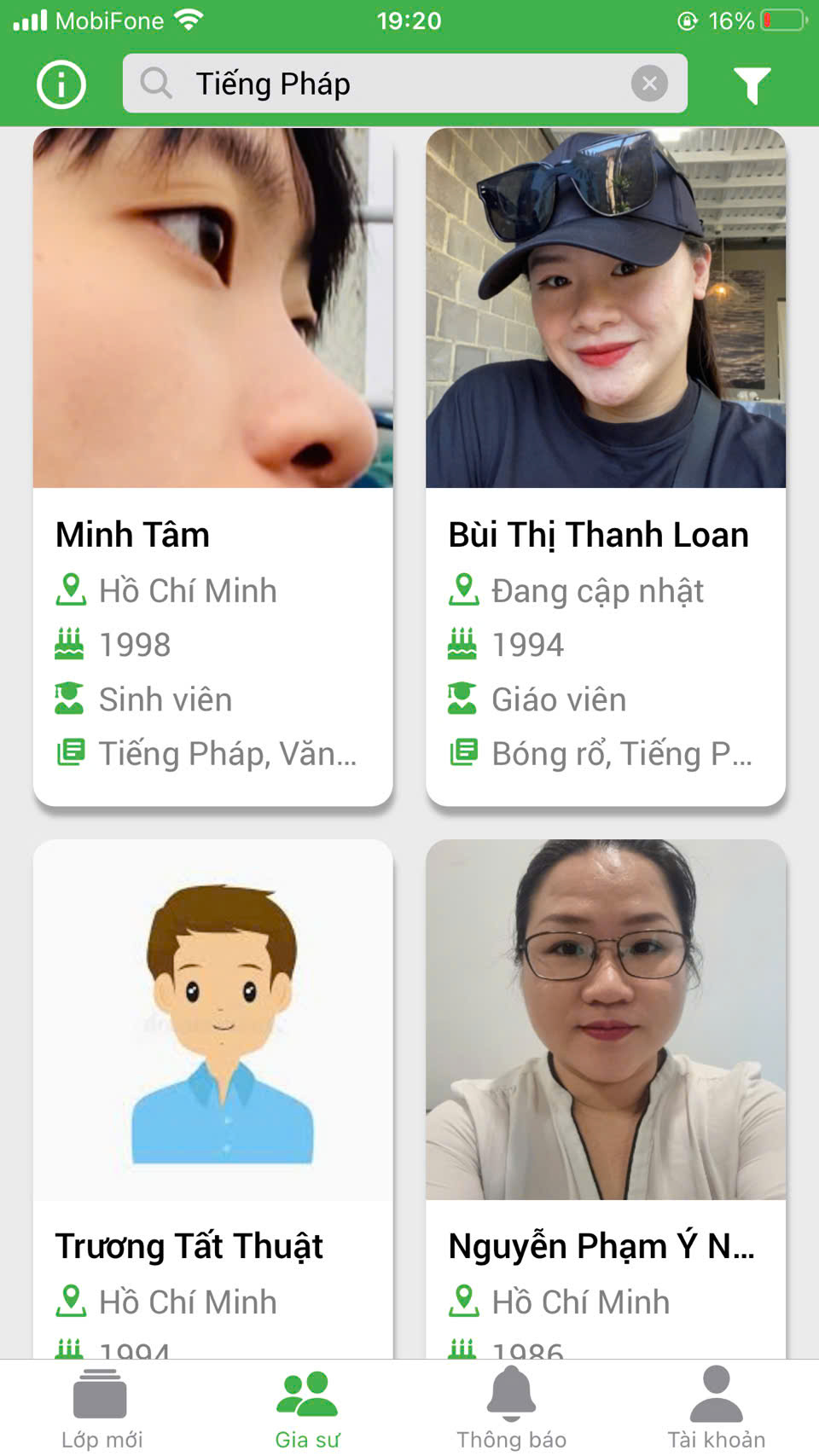Viewport: 819px width, 1456px height.
Task: Open the info icon in the header
Action: 61,84
